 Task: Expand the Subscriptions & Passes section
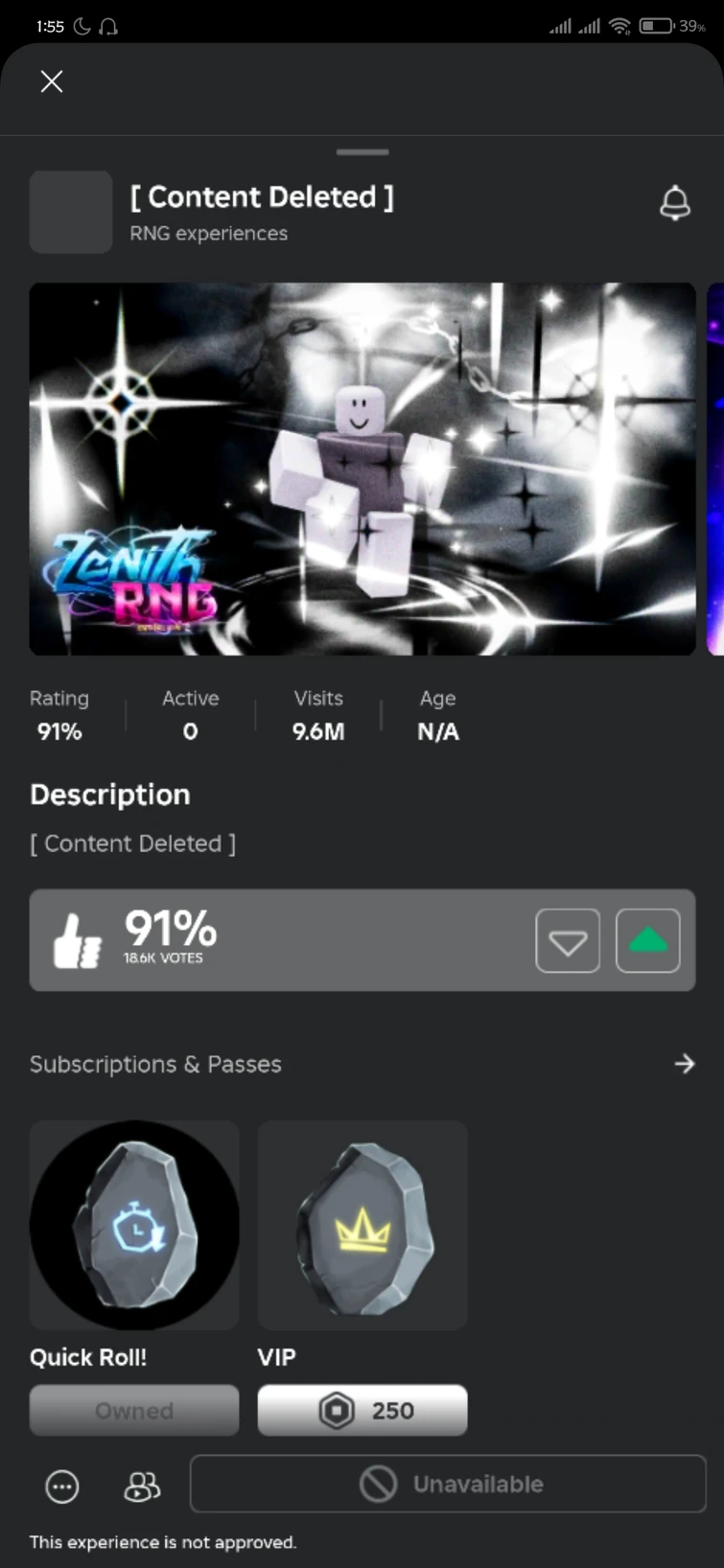coord(685,1064)
